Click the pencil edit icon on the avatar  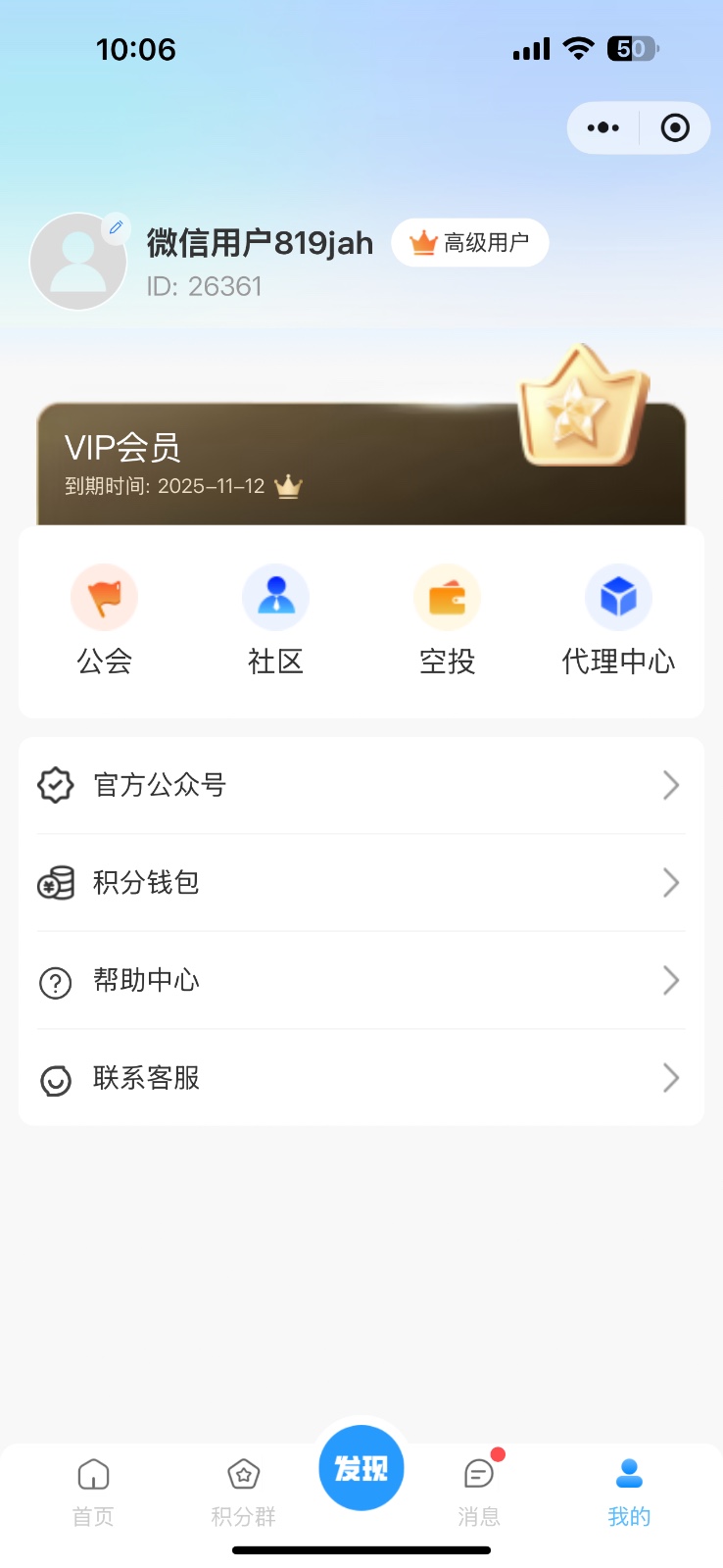(x=116, y=226)
